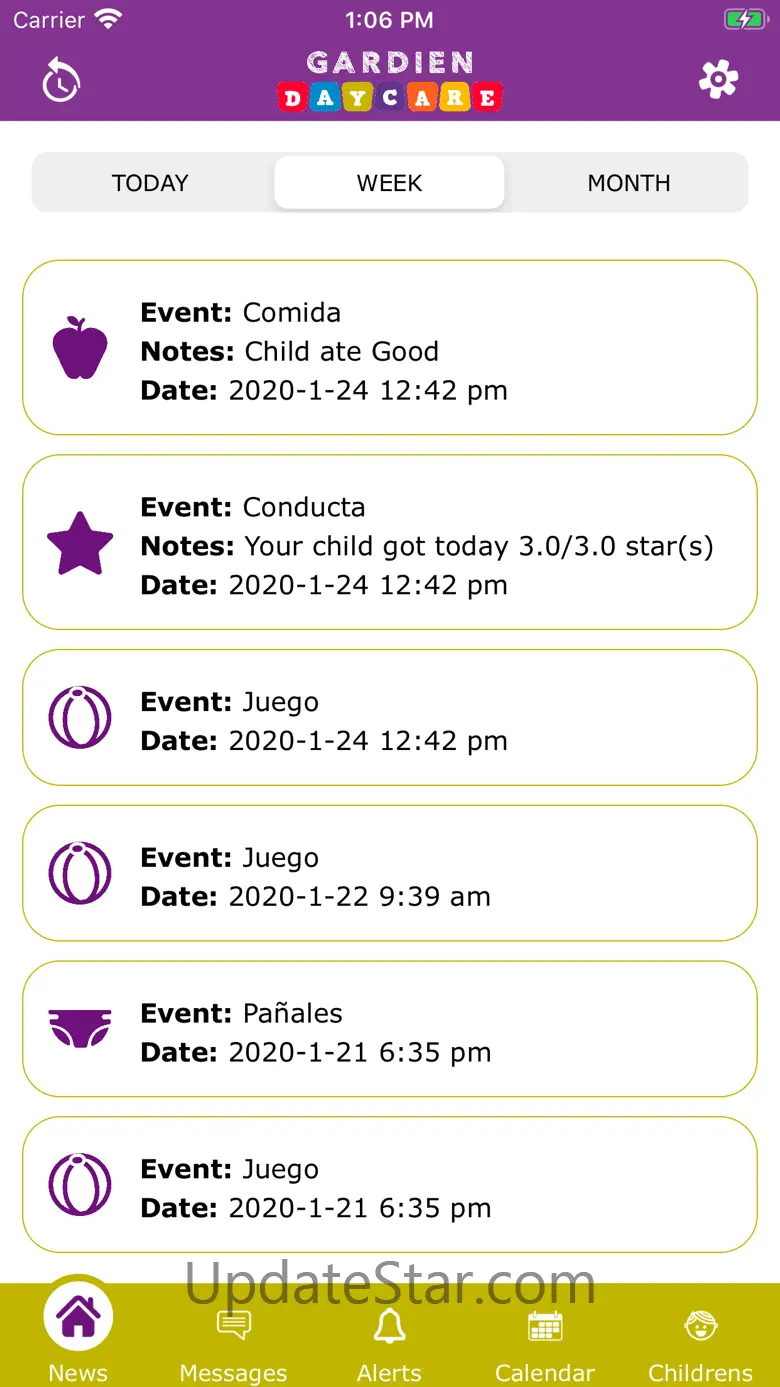Screen dimensions: 780x1387
Task: Switch to the Month view
Action: 628,183
